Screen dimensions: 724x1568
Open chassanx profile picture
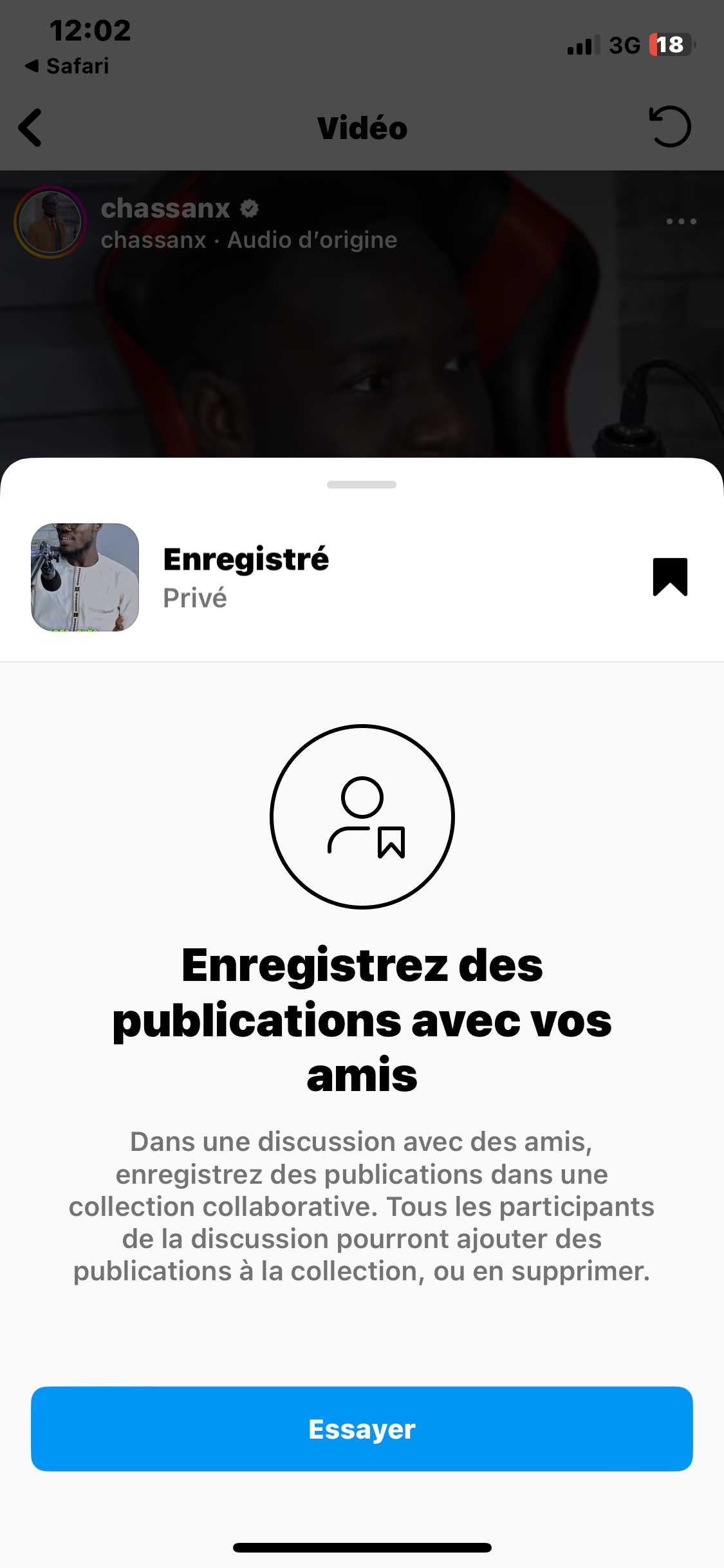click(x=50, y=222)
